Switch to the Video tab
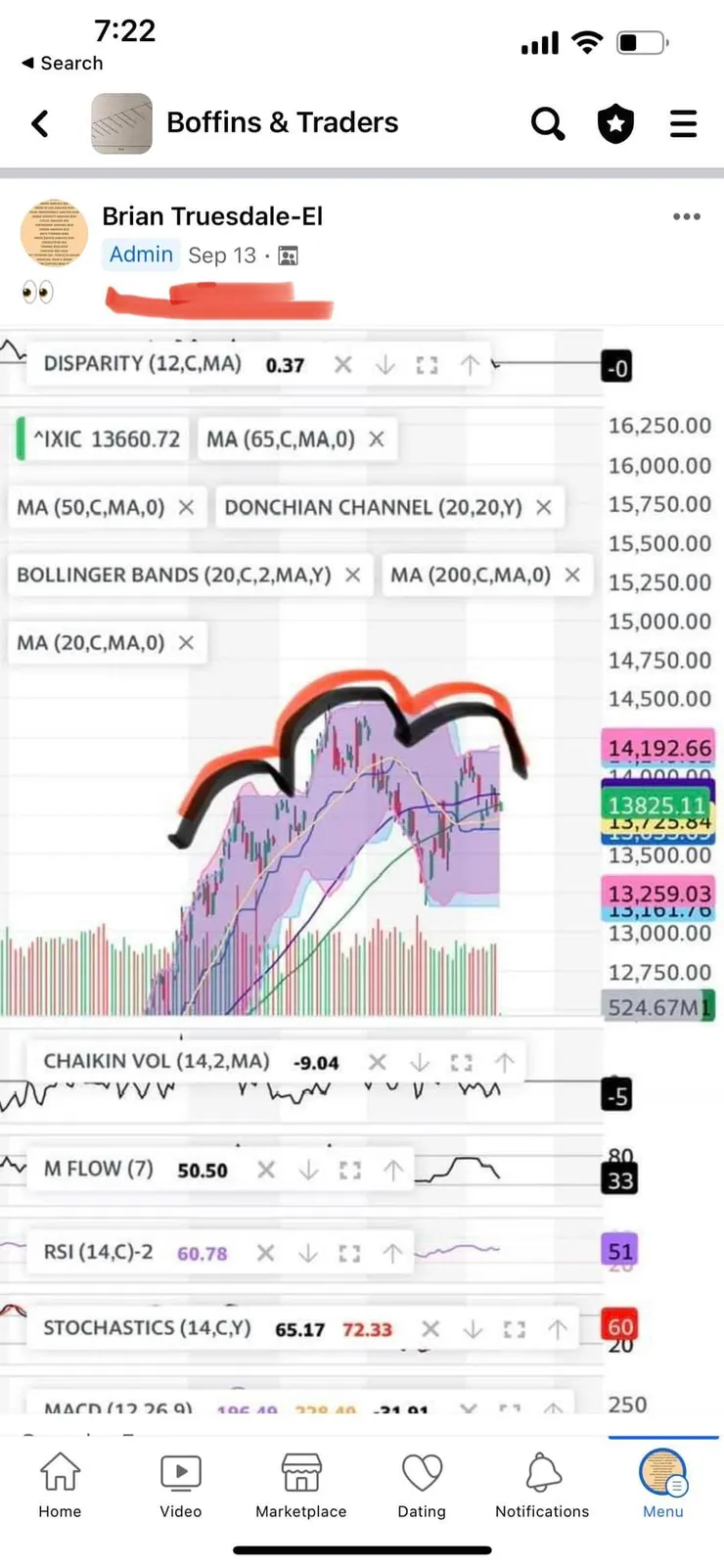Screen dimensions: 724x1568 (x=181, y=1484)
